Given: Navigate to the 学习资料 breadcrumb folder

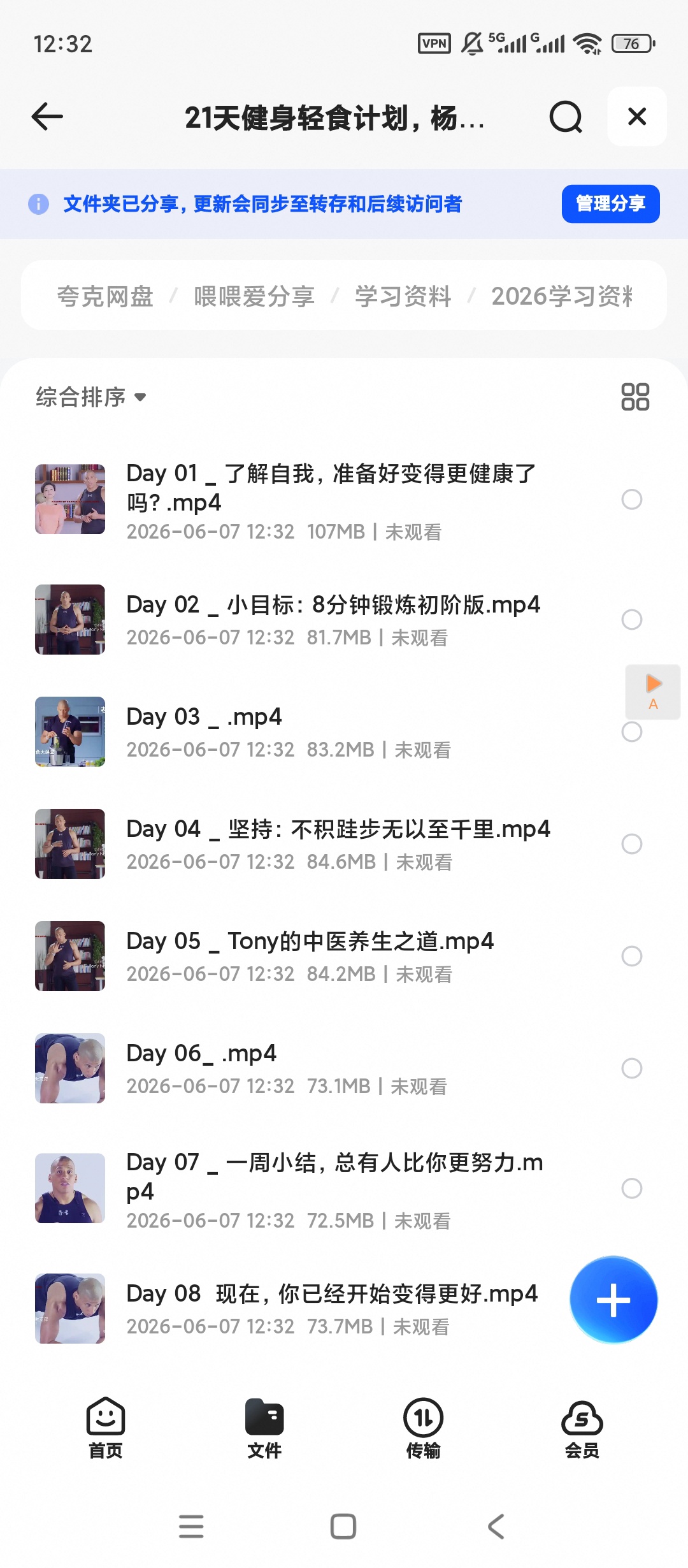Looking at the screenshot, I should [x=403, y=296].
